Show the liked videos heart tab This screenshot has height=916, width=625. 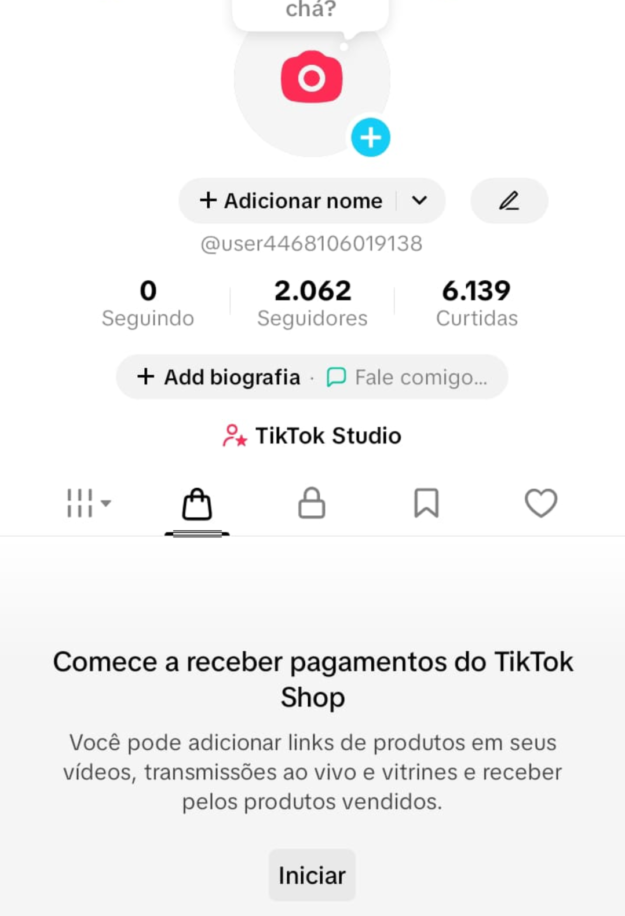tap(541, 503)
